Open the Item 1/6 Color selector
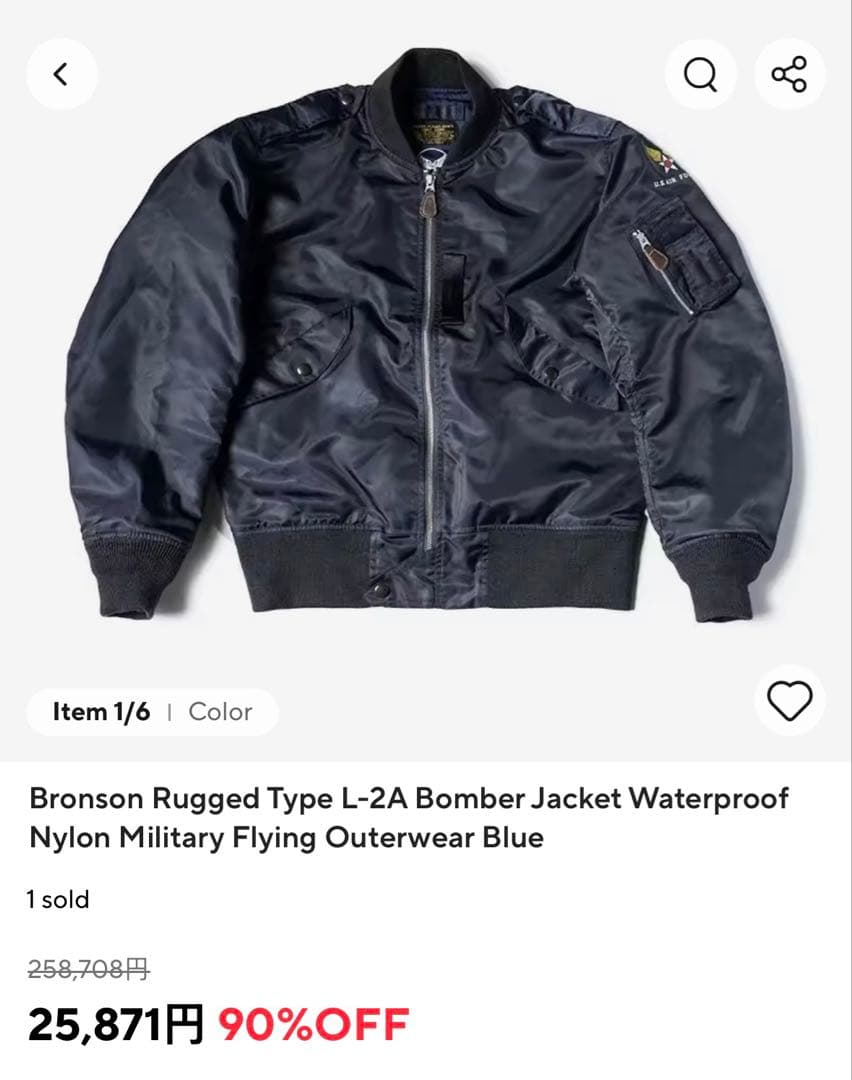The width and height of the screenshot is (852, 1080). (152, 712)
